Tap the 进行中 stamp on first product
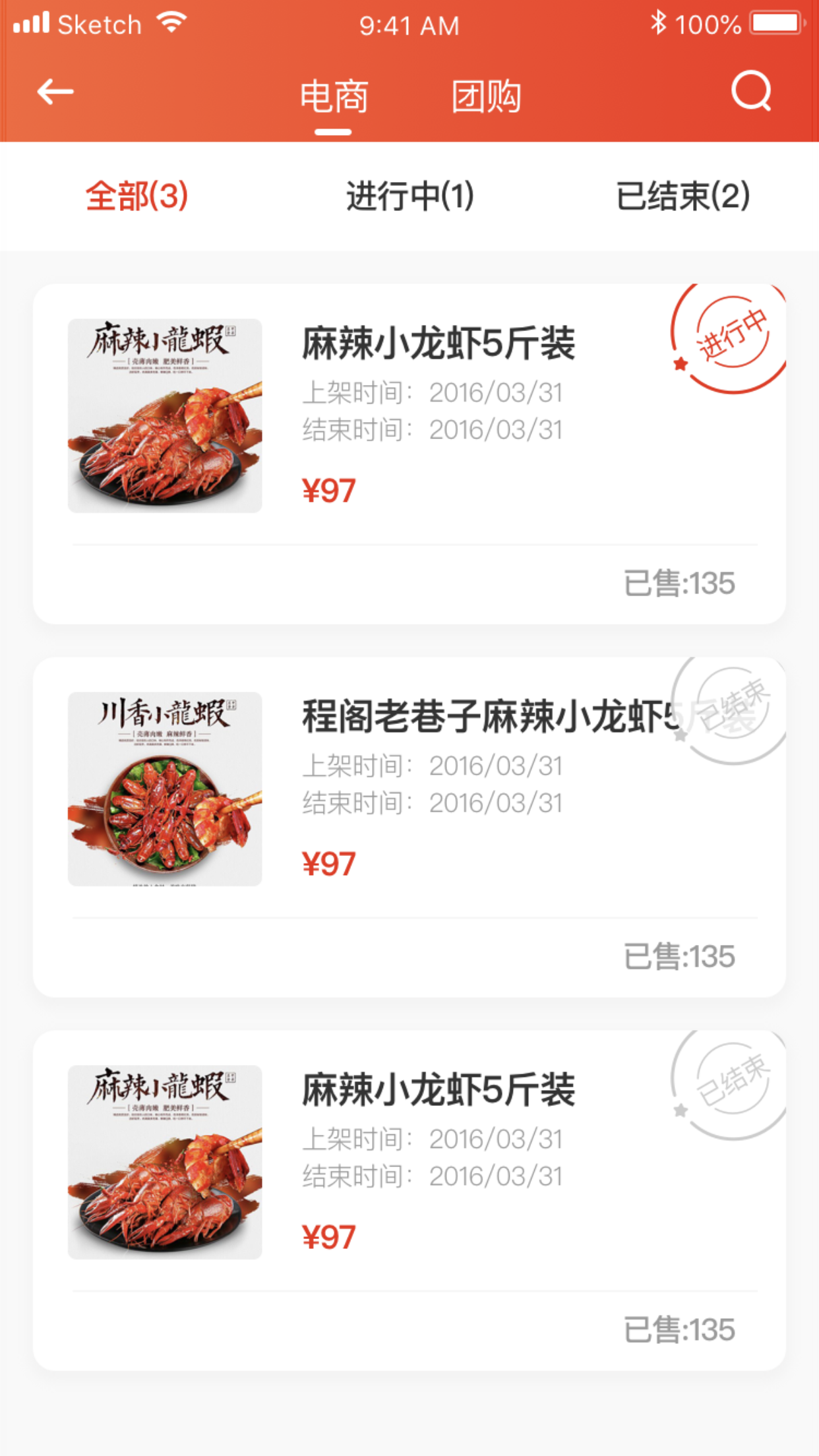The height and width of the screenshot is (1456, 819). pos(729,340)
